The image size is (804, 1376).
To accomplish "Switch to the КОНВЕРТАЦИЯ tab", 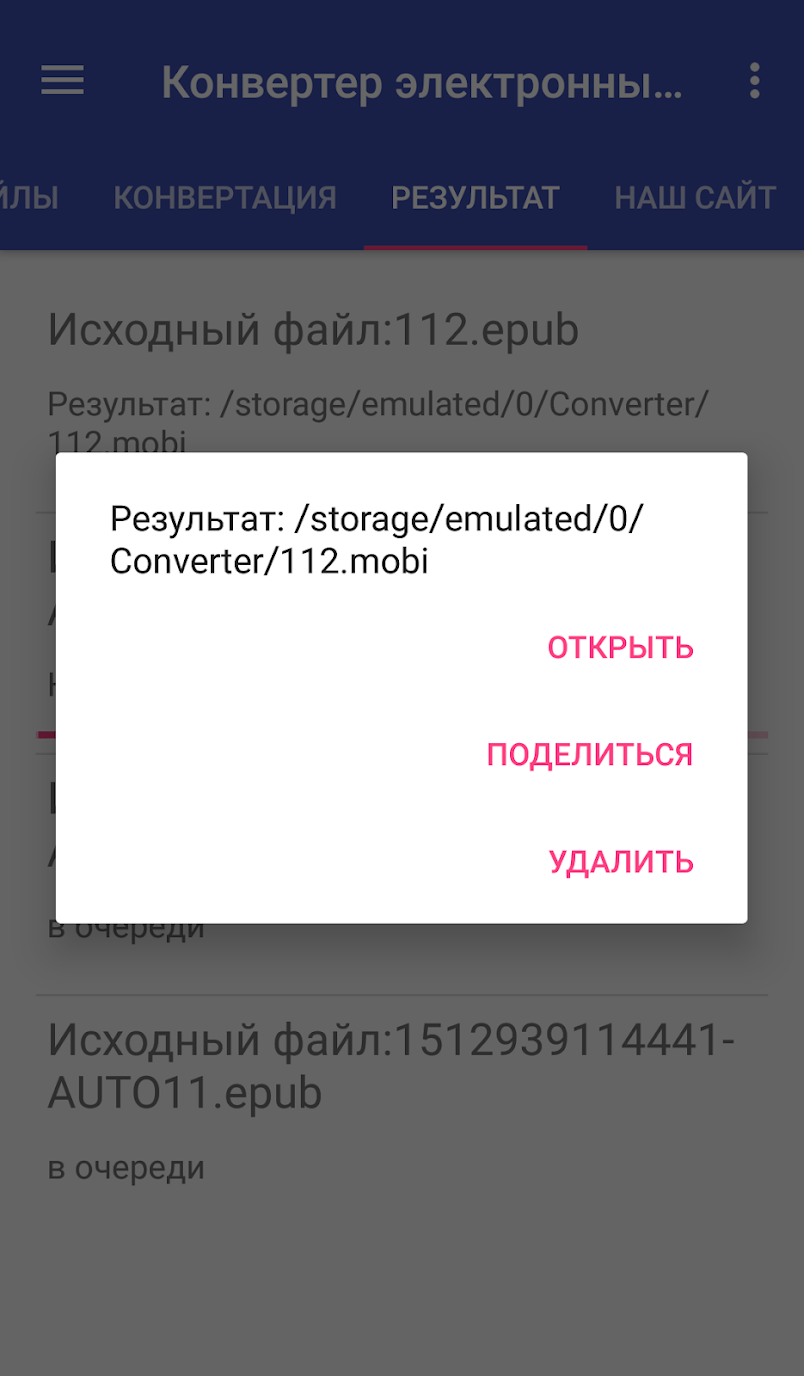I will point(224,198).
